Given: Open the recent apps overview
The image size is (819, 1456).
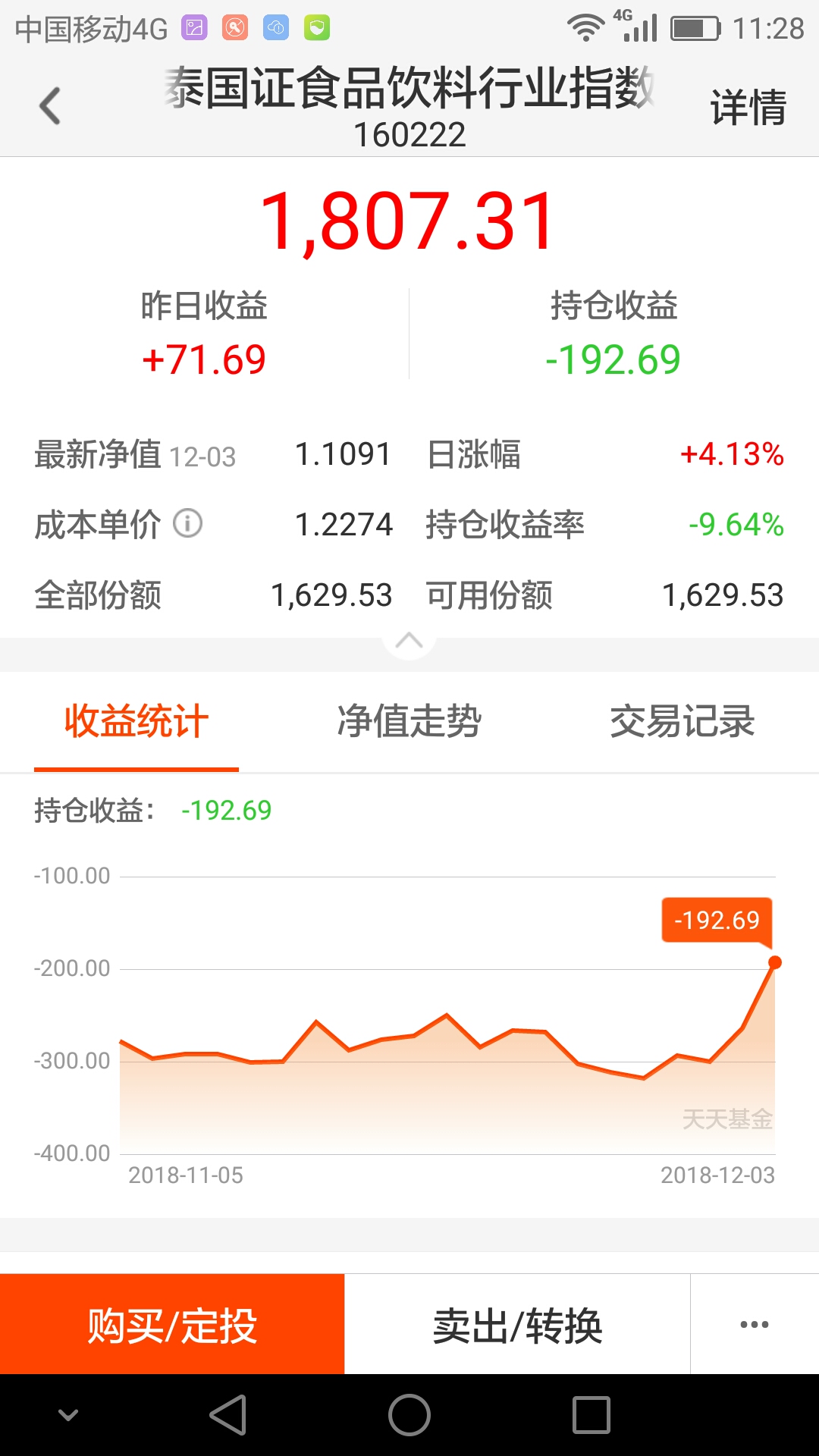Looking at the screenshot, I should [591, 1415].
